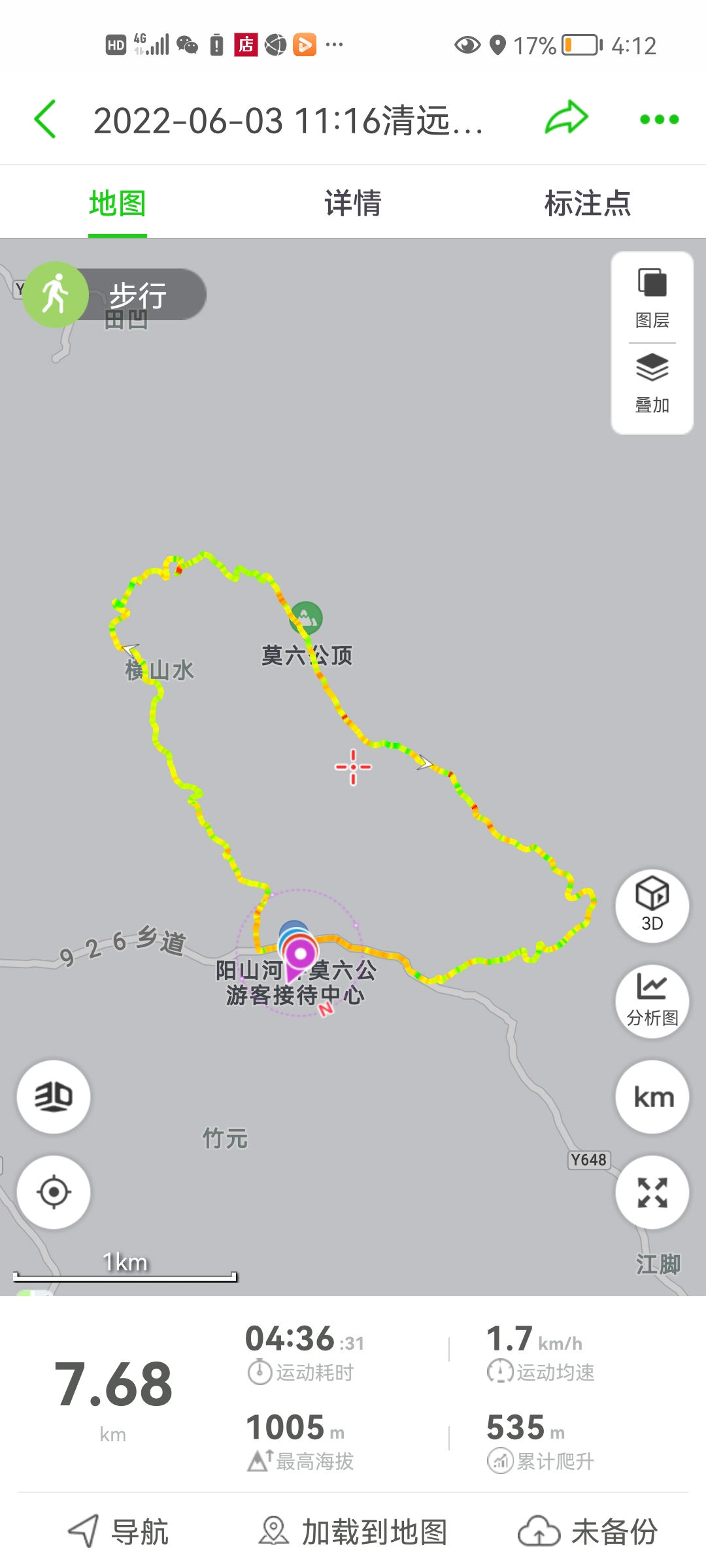Tap the 3D playback icon on left
Image resolution: width=706 pixels, height=1568 pixels.
[54, 1096]
